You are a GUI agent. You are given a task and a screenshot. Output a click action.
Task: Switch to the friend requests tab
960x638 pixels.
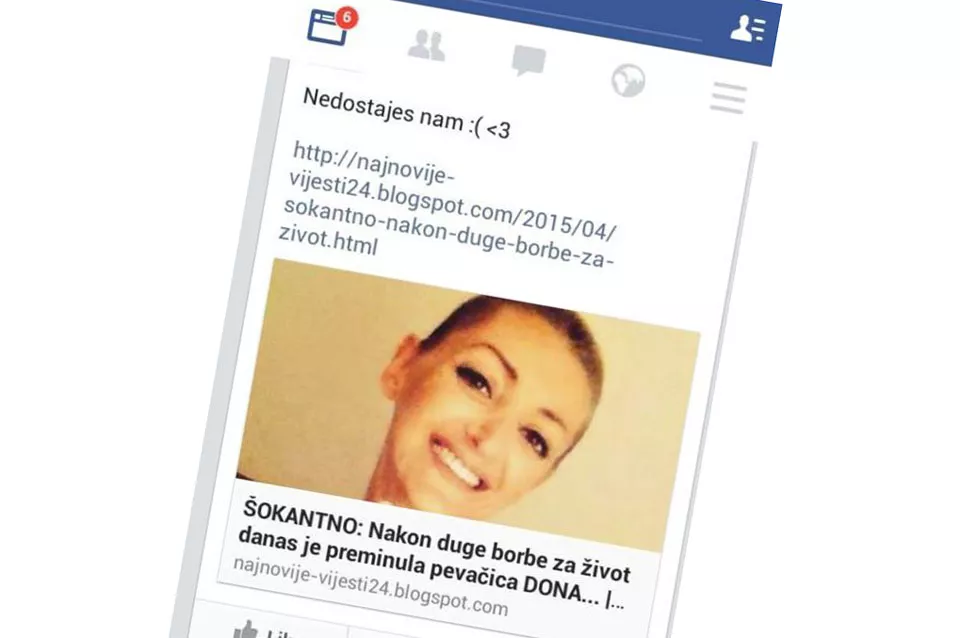point(426,45)
